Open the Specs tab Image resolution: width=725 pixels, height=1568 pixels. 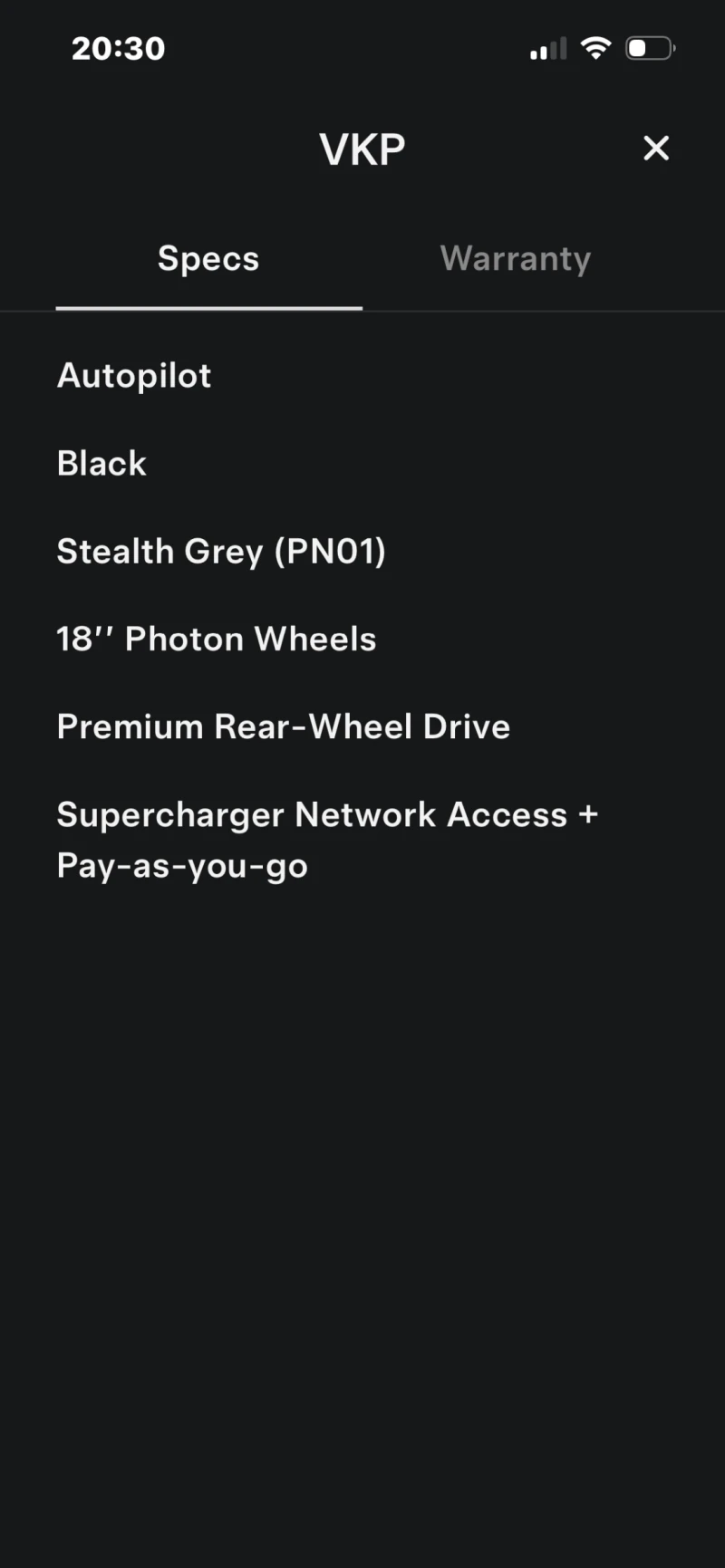208,259
